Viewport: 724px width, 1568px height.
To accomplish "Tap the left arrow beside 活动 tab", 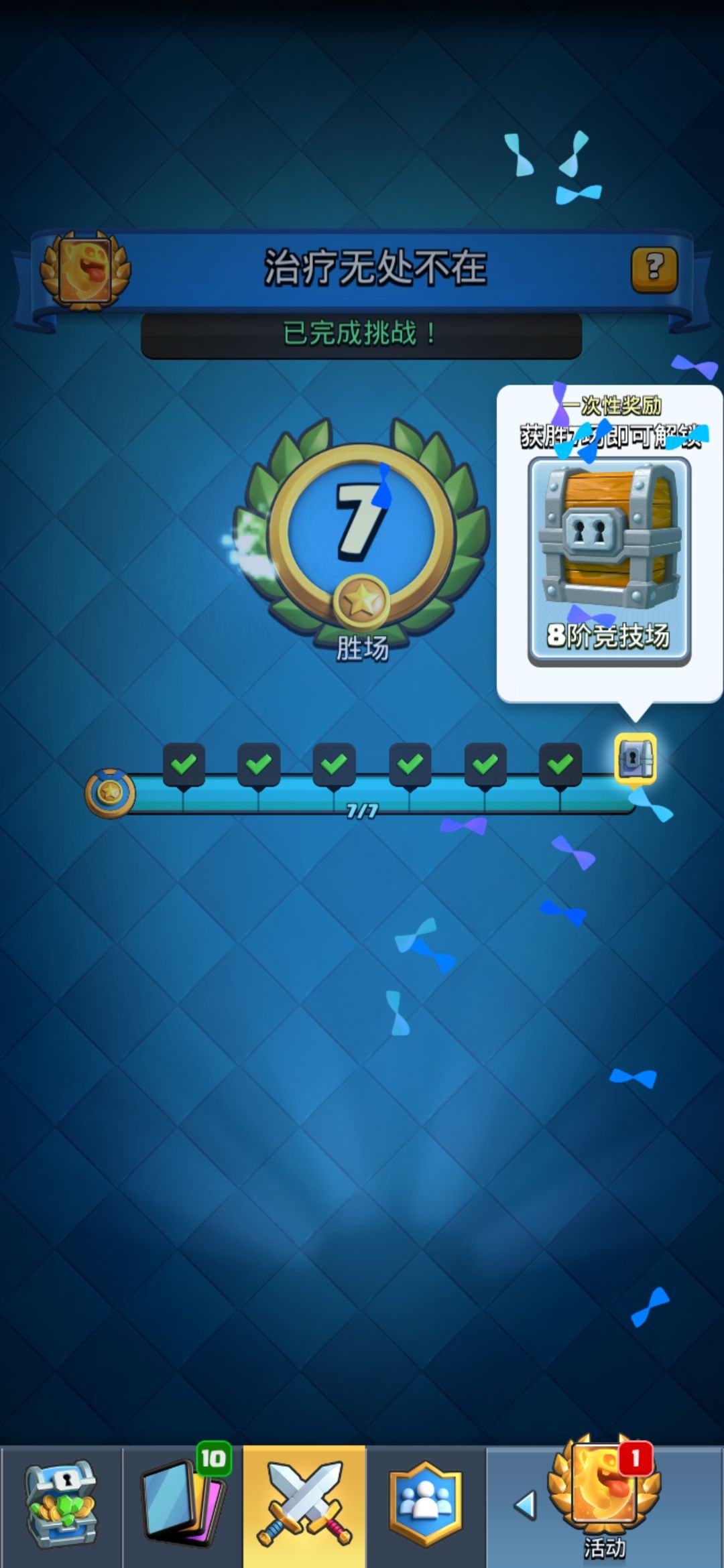I will 525,1506.
